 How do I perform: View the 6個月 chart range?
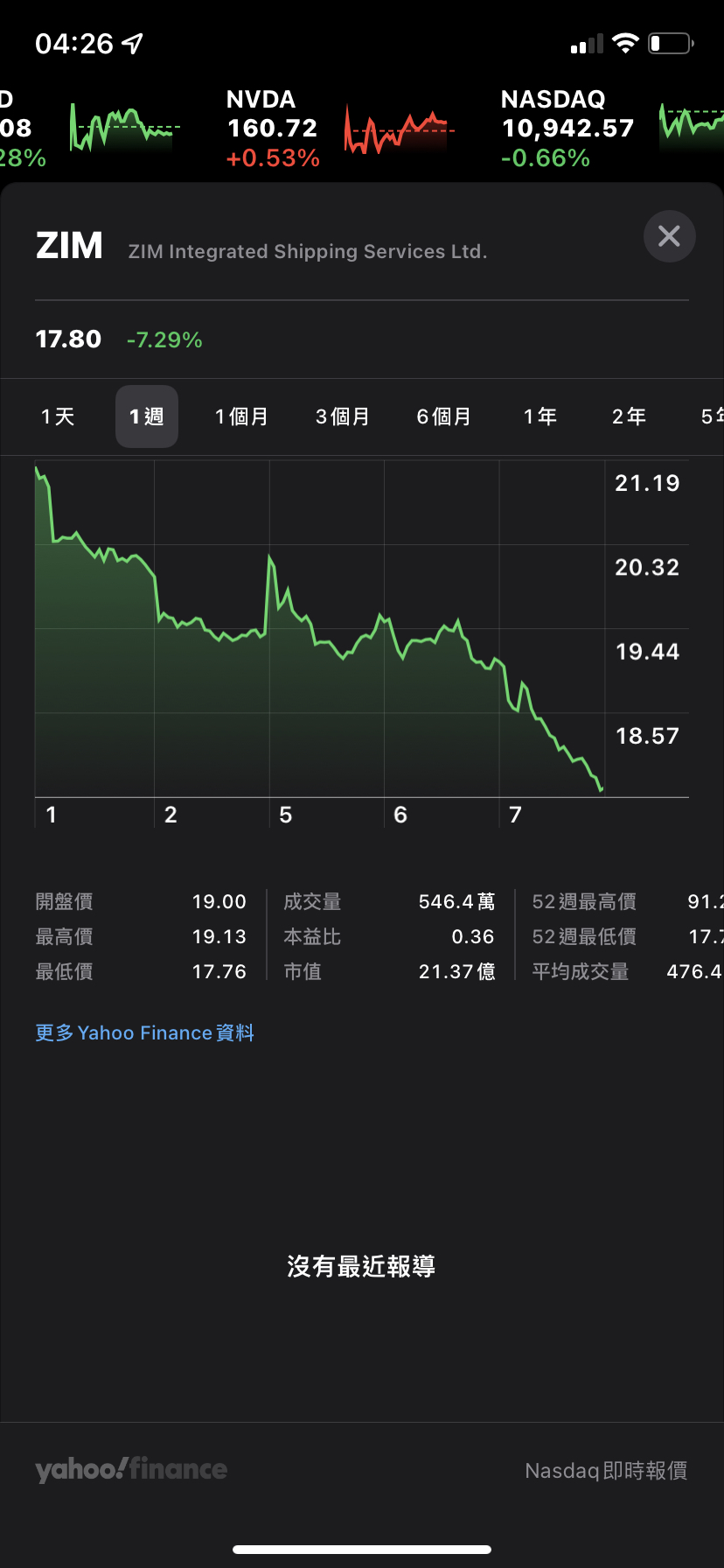(443, 416)
